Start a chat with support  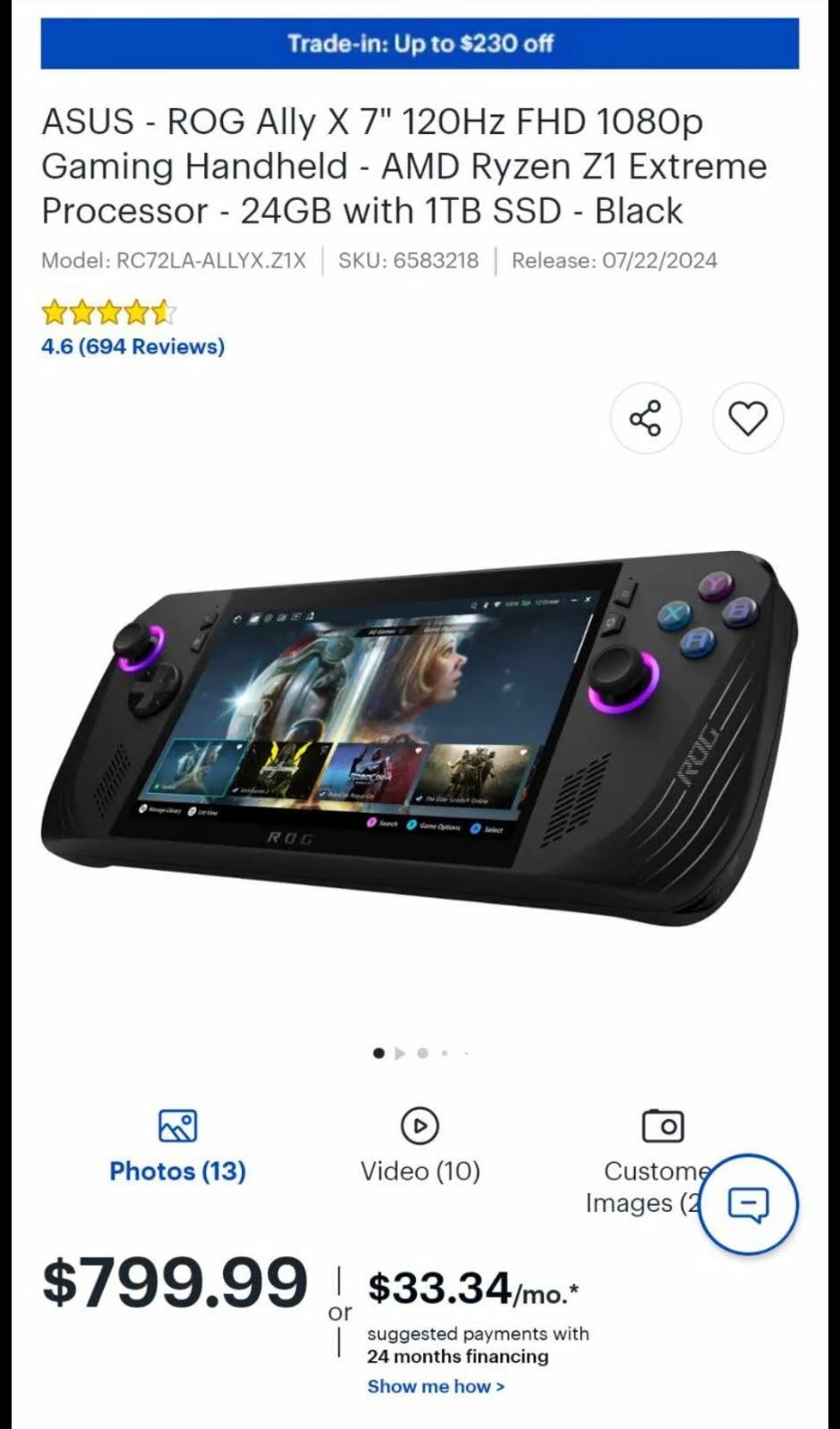tap(748, 1204)
